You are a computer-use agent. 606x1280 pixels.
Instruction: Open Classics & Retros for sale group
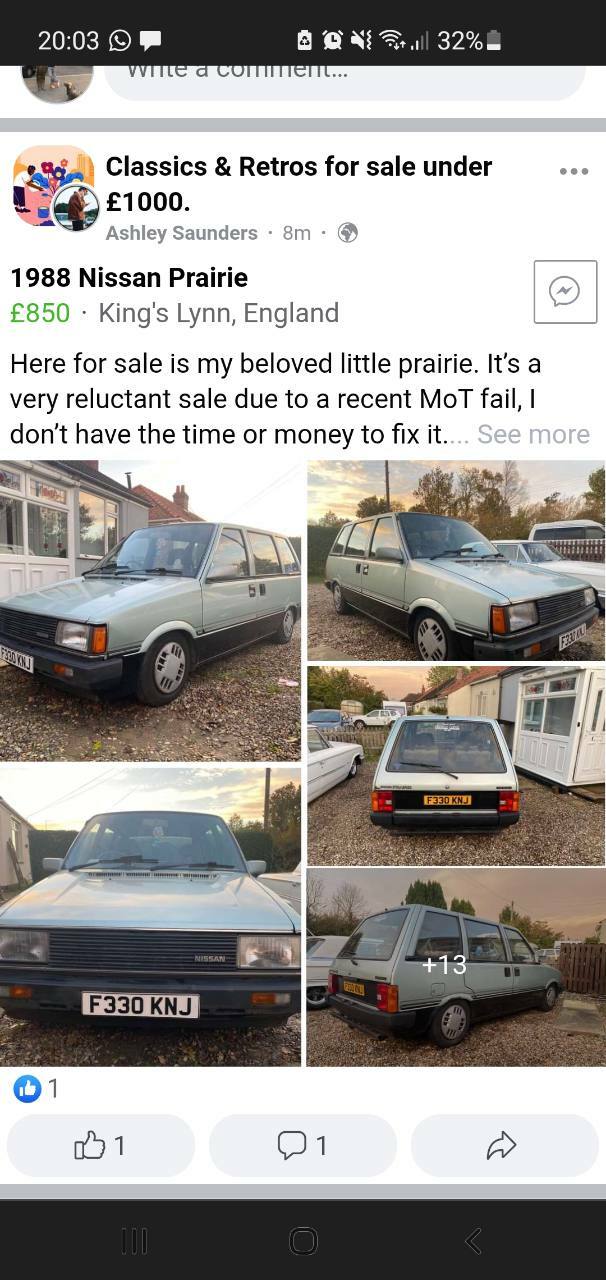point(299,184)
